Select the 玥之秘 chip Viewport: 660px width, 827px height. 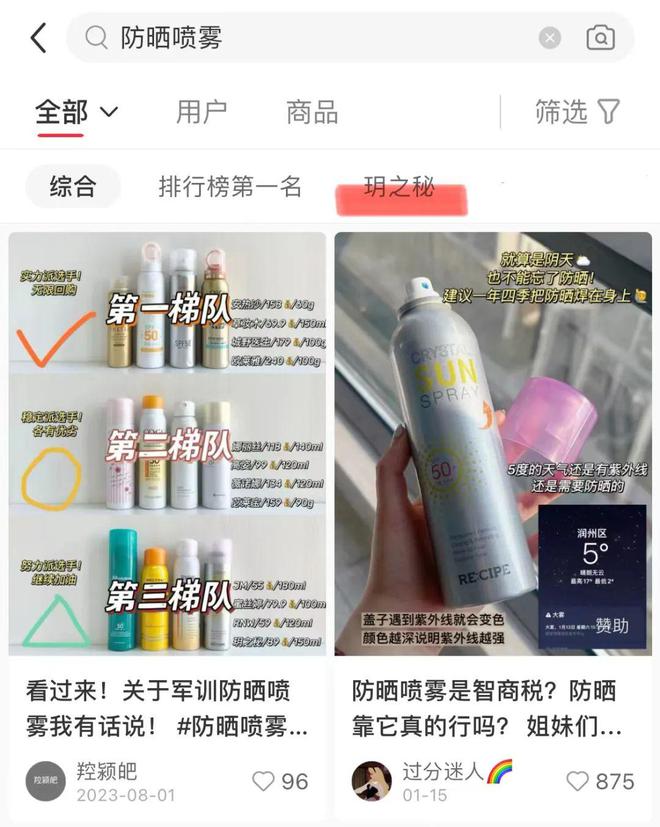pyautogui.click(x=399, y=187)
